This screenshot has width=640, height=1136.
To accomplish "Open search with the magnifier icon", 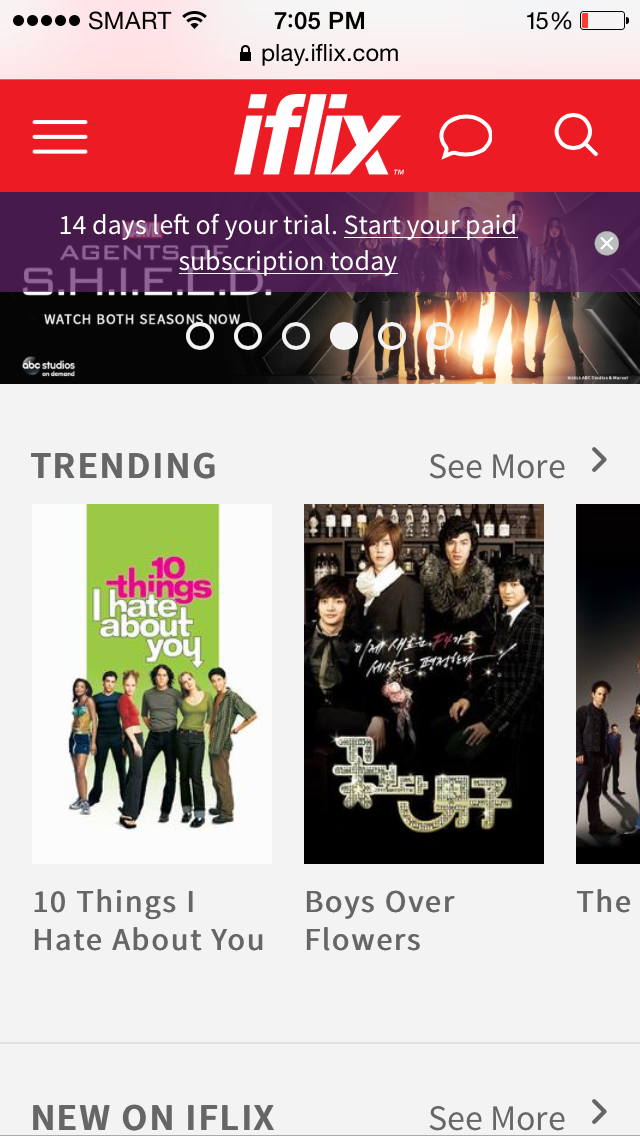I will (x=576, y=135).
